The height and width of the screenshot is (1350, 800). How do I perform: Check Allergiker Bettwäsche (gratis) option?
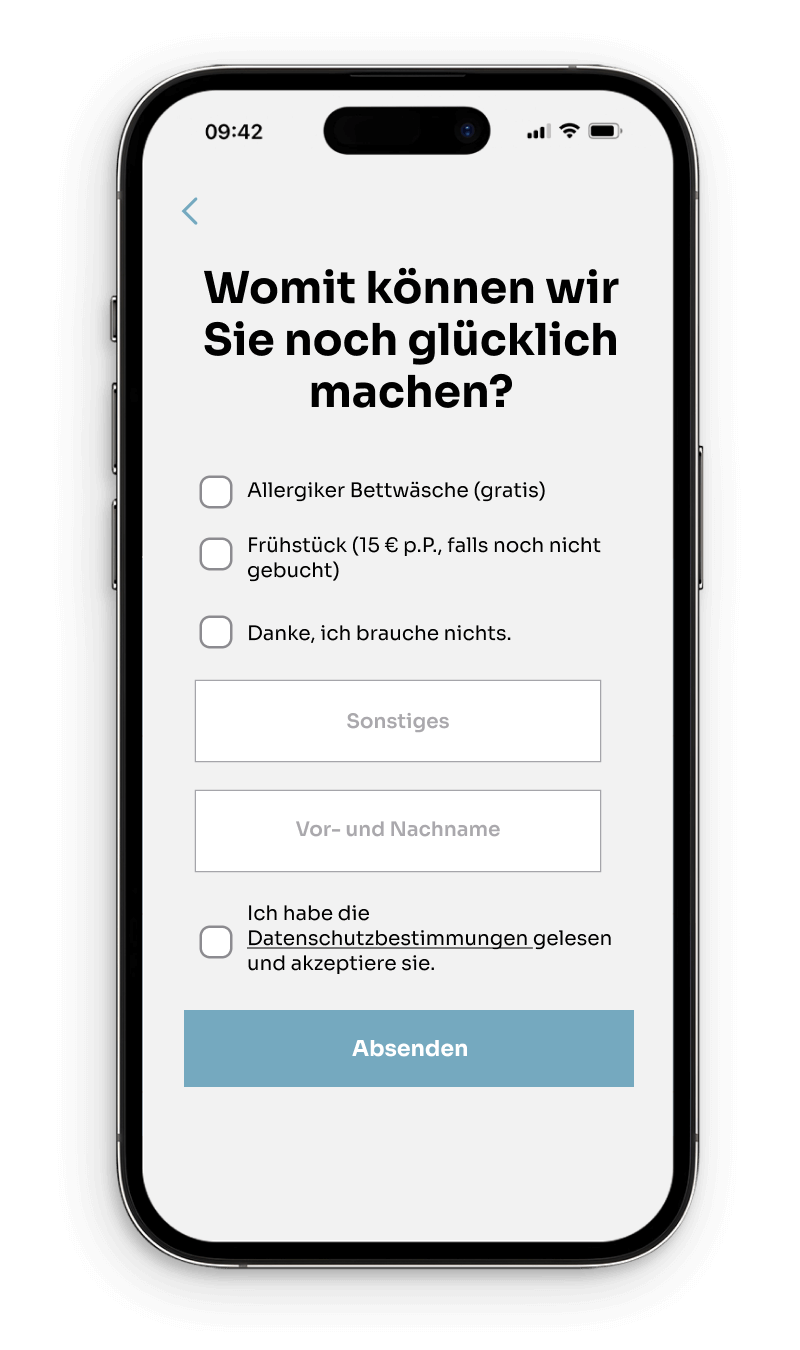coord(216,491)
